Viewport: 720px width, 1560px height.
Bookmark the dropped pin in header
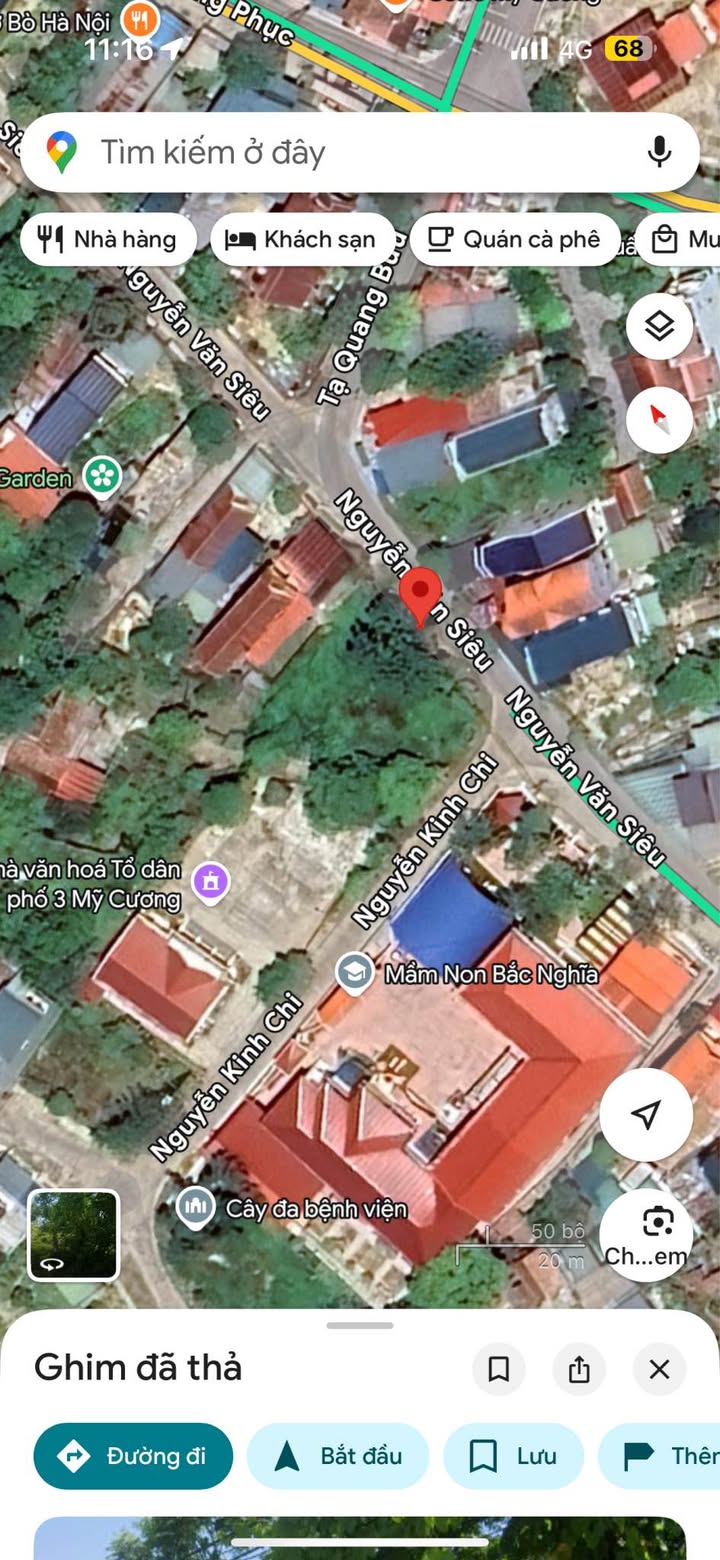[x=499, y=1369]
